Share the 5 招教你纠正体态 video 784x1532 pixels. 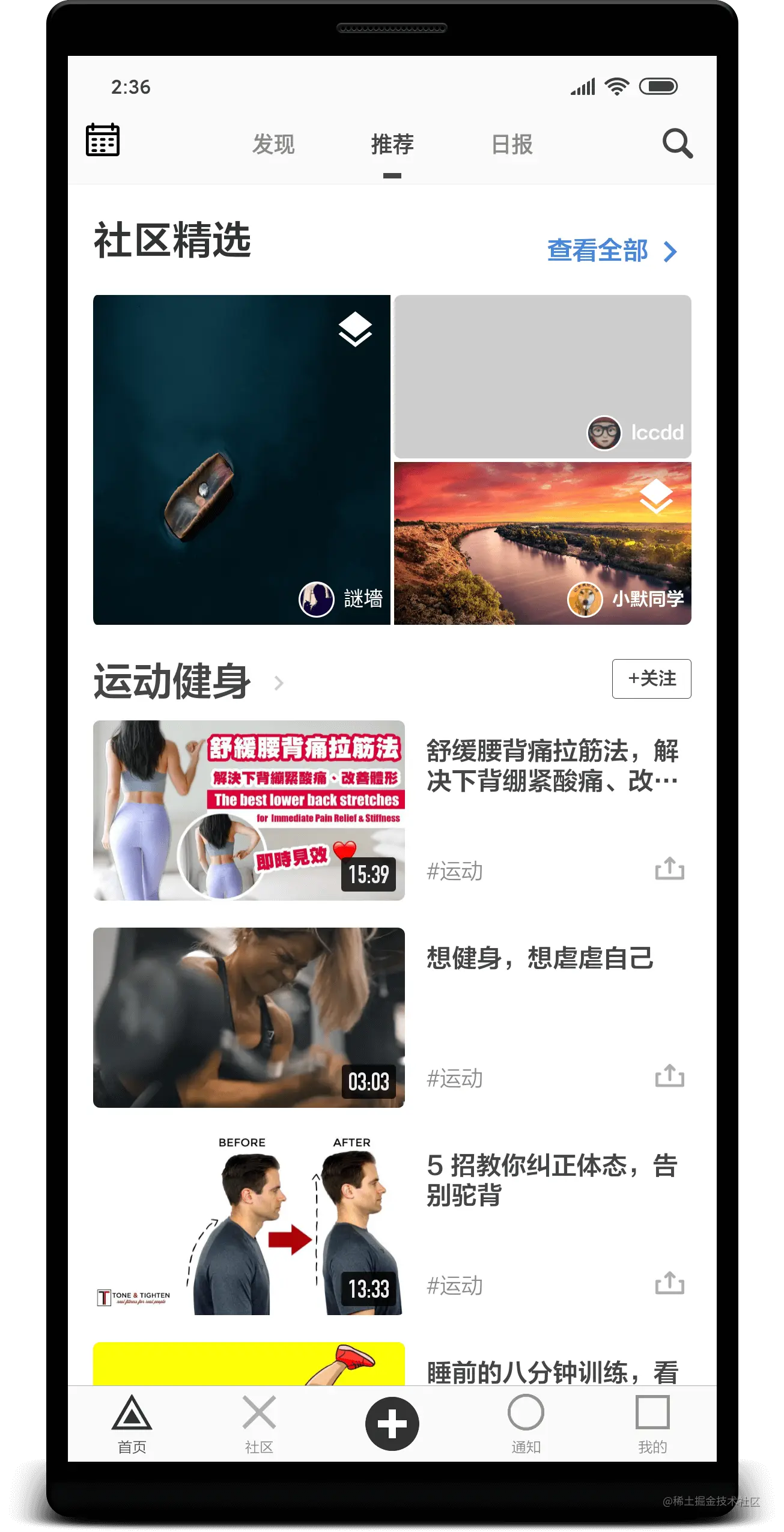pos(669,1283)
